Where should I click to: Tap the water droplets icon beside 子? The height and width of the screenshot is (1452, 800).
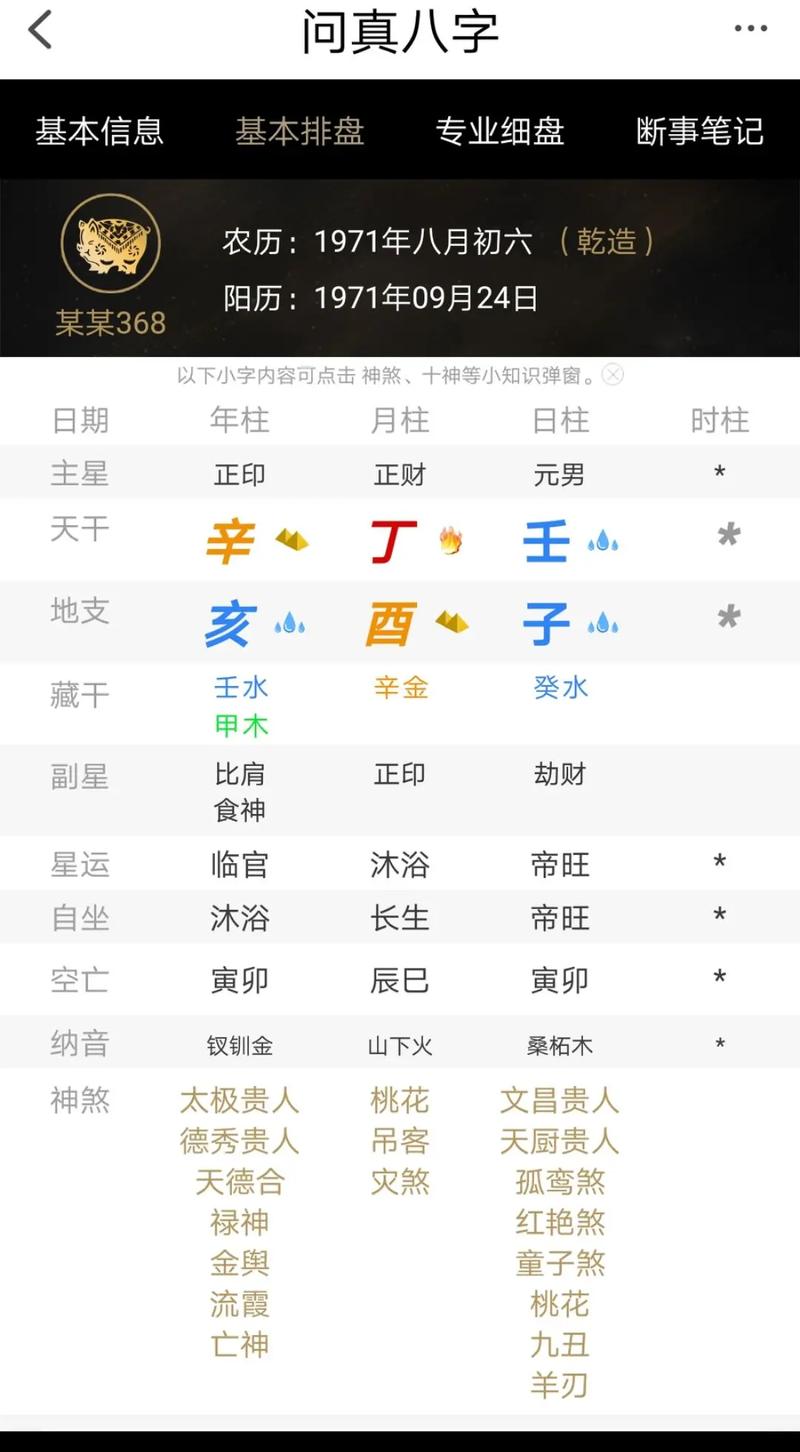click(602, 622)
